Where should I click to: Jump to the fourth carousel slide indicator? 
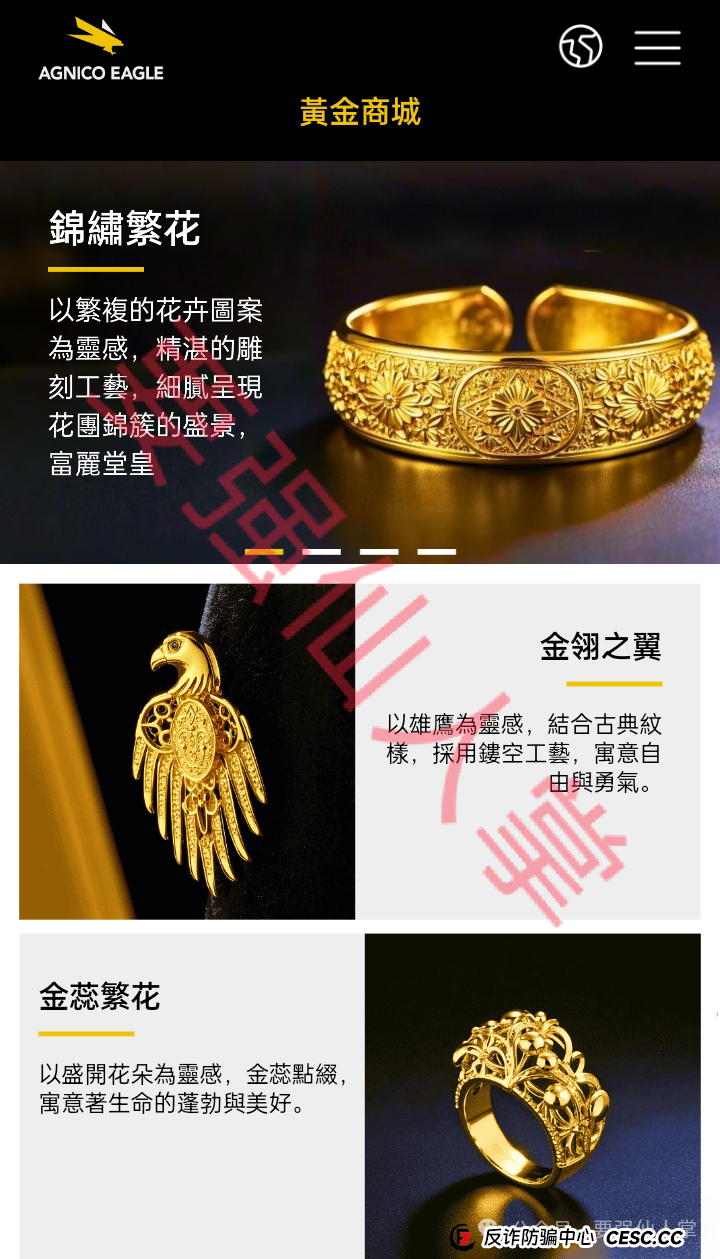437,551
